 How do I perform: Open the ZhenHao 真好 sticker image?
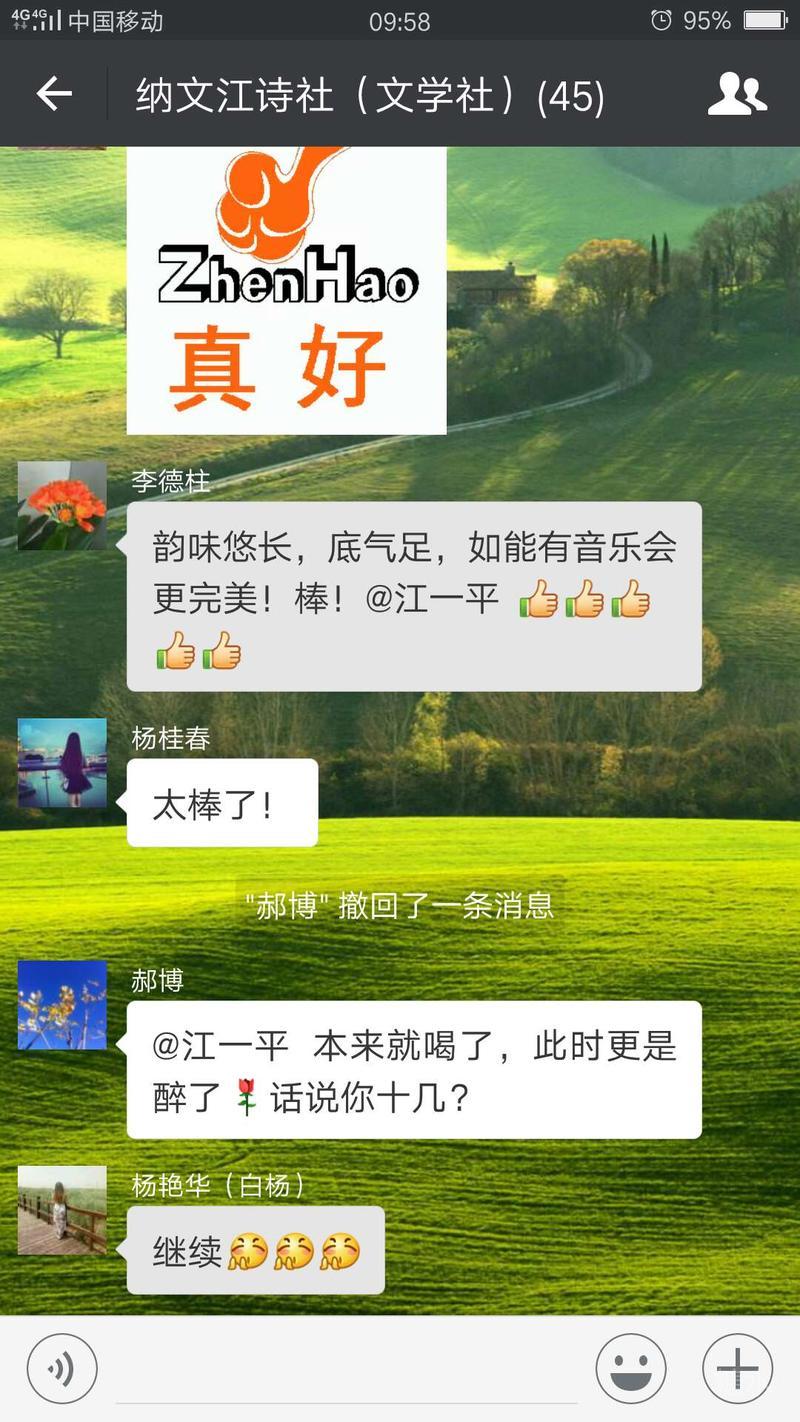pyautogui.click(x=286, y=290)
